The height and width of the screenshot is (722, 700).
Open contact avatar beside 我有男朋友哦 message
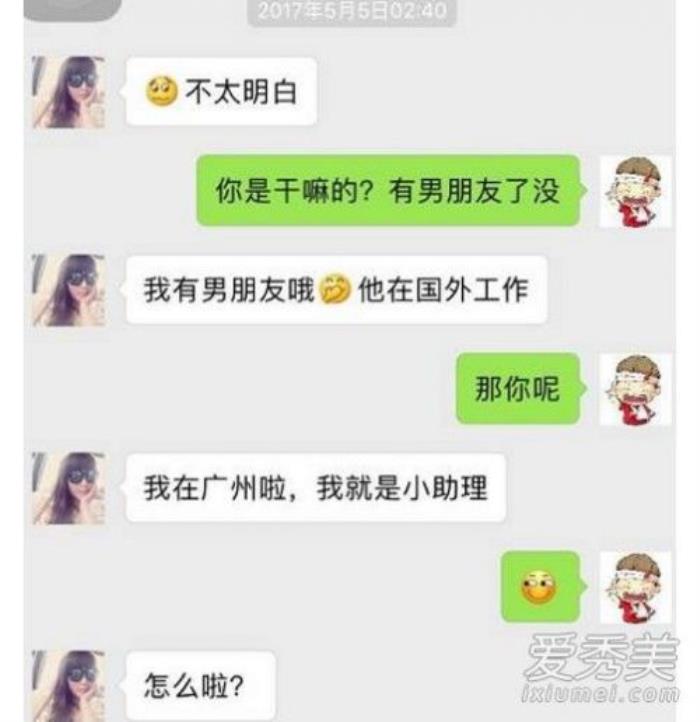pos(69,290)
